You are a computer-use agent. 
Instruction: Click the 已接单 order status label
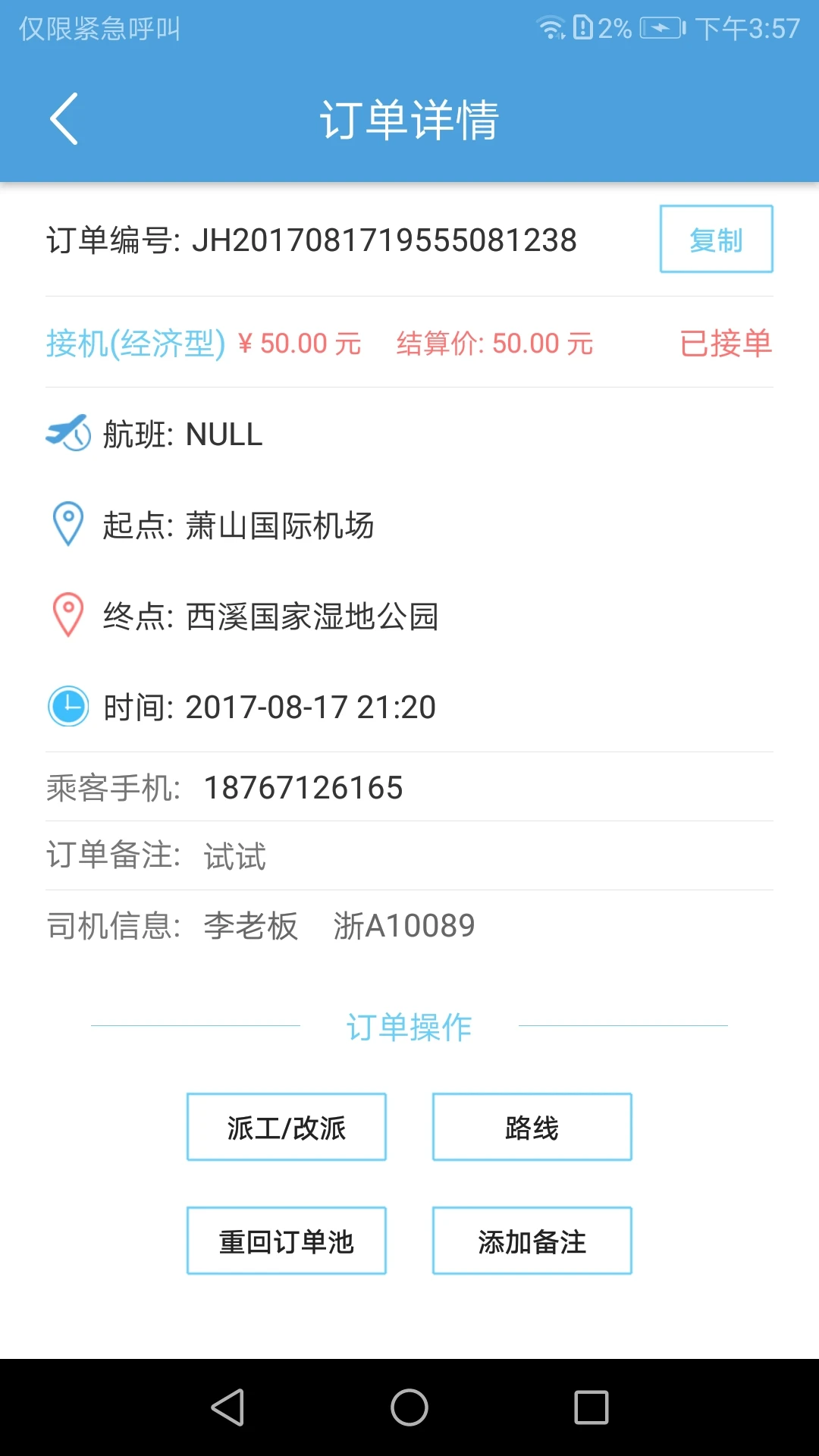click(725, 344)
